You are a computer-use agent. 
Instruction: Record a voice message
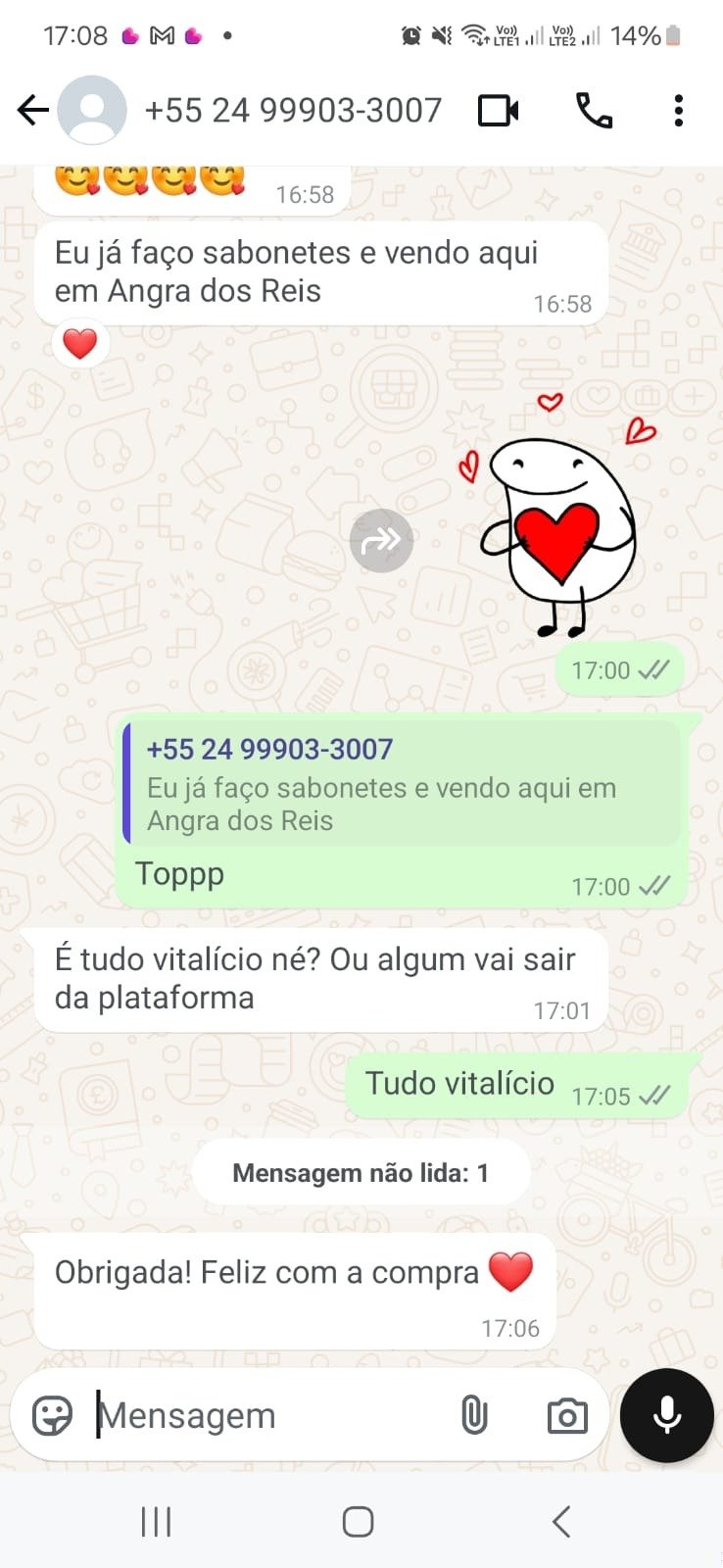point(667,1415)
